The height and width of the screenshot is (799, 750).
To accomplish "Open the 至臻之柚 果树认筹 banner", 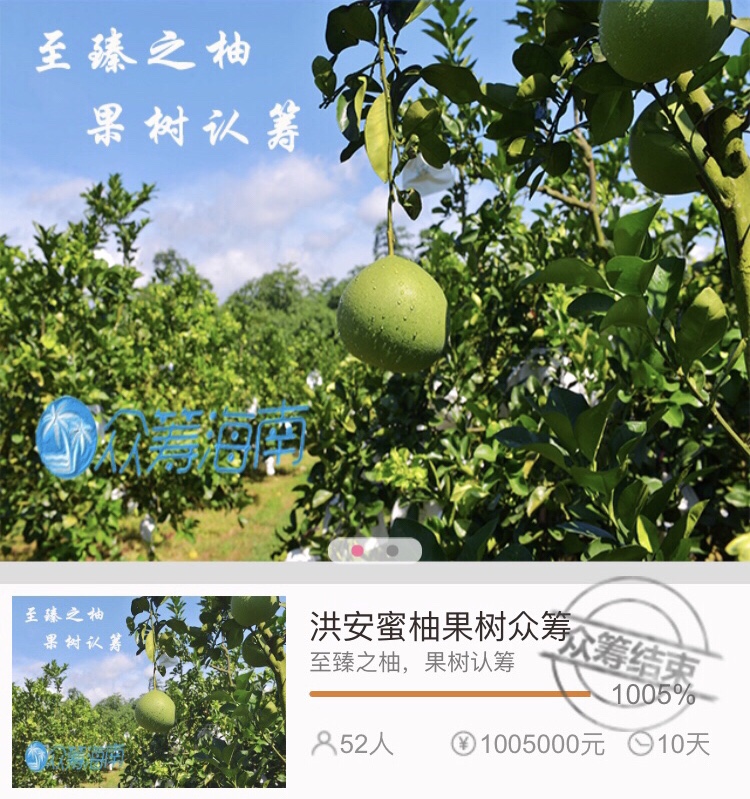I will (375, 280).
